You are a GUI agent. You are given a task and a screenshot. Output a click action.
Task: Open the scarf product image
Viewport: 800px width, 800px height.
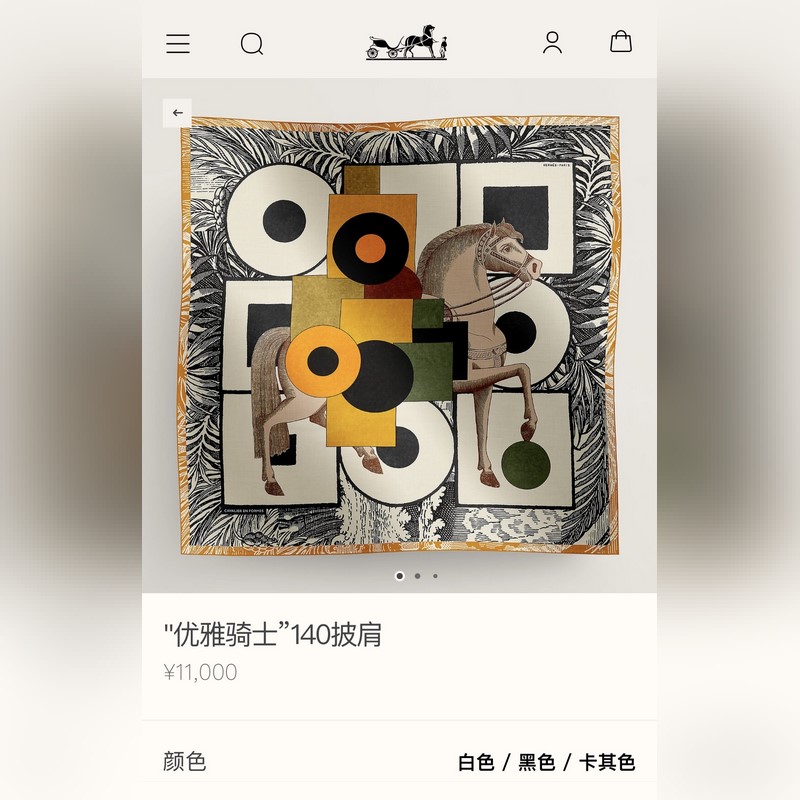400,335
